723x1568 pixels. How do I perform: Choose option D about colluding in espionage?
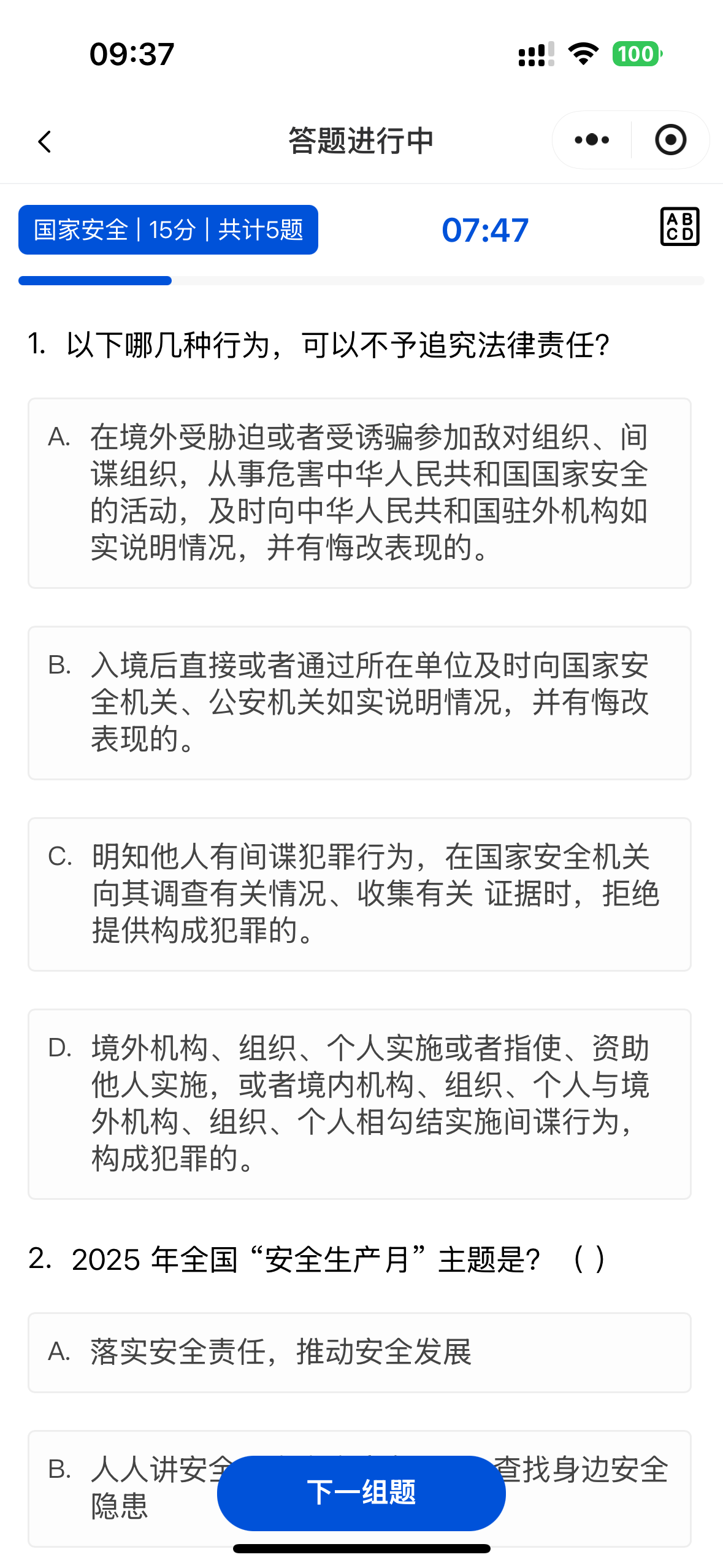coord(359,1104)
